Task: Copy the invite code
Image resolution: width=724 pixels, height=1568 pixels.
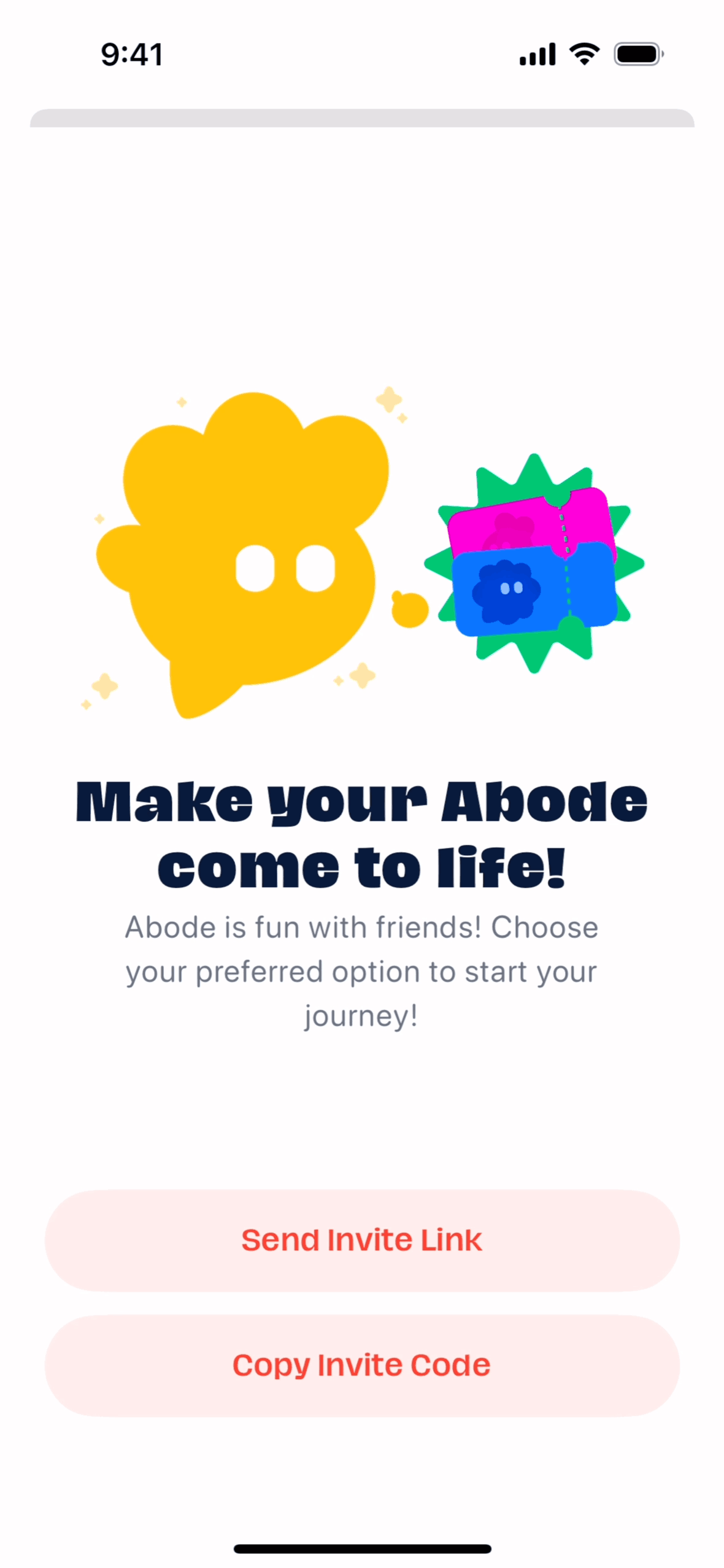Action: (362, 1366)
